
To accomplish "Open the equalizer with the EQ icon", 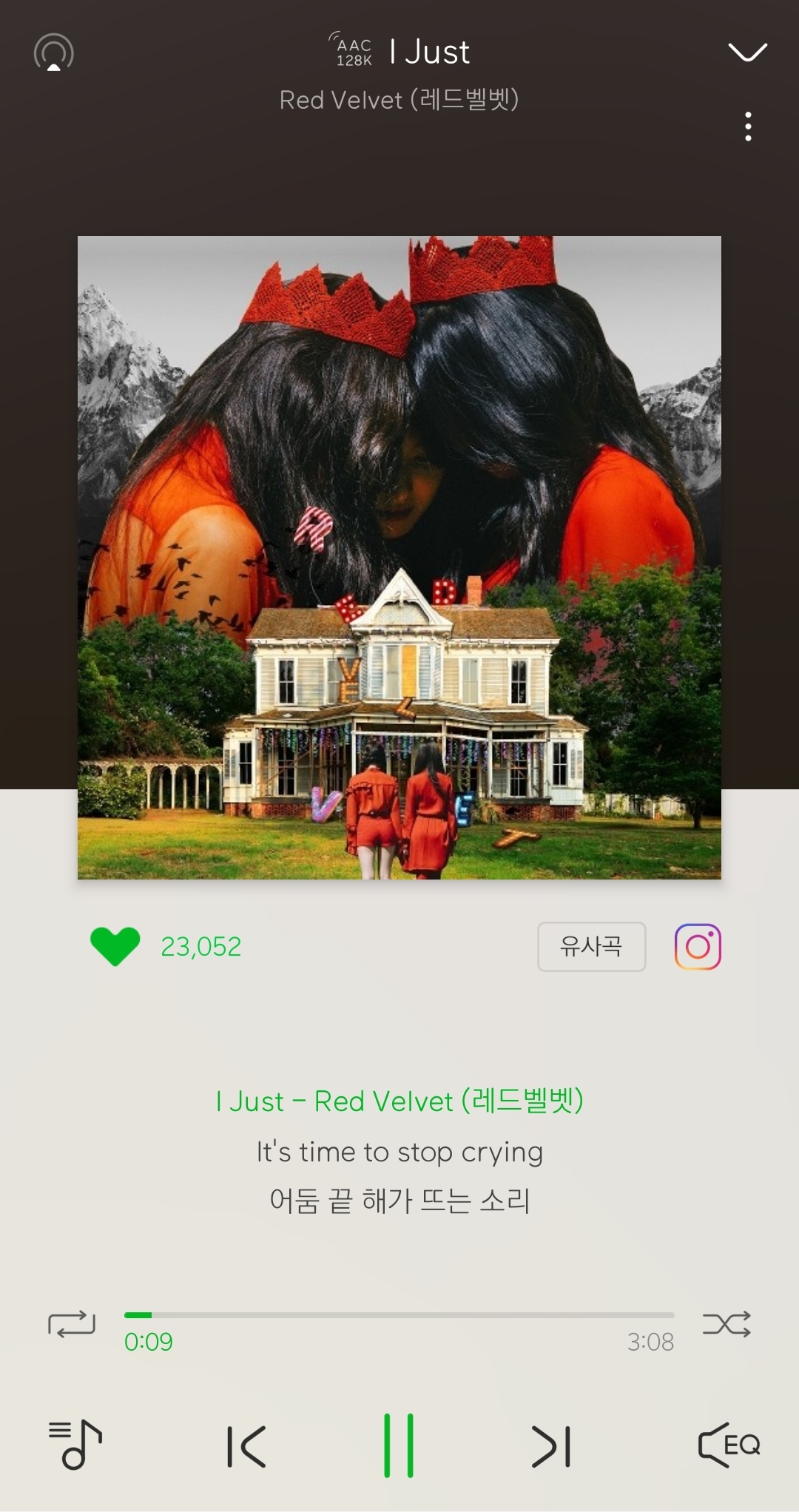I will pos(728,1445).
